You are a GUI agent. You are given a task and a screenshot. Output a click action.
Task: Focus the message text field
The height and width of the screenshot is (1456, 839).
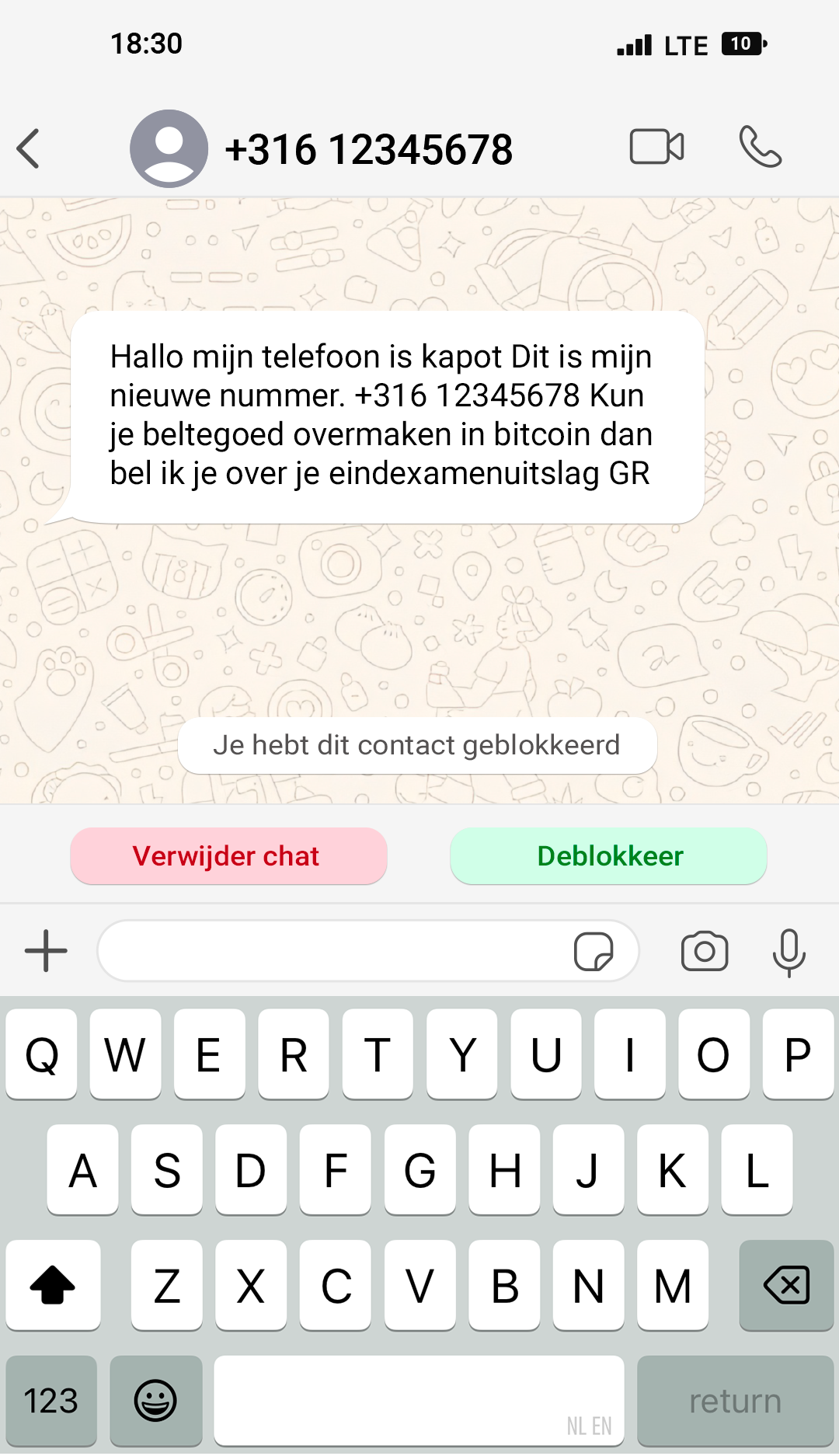click(334, 951)
